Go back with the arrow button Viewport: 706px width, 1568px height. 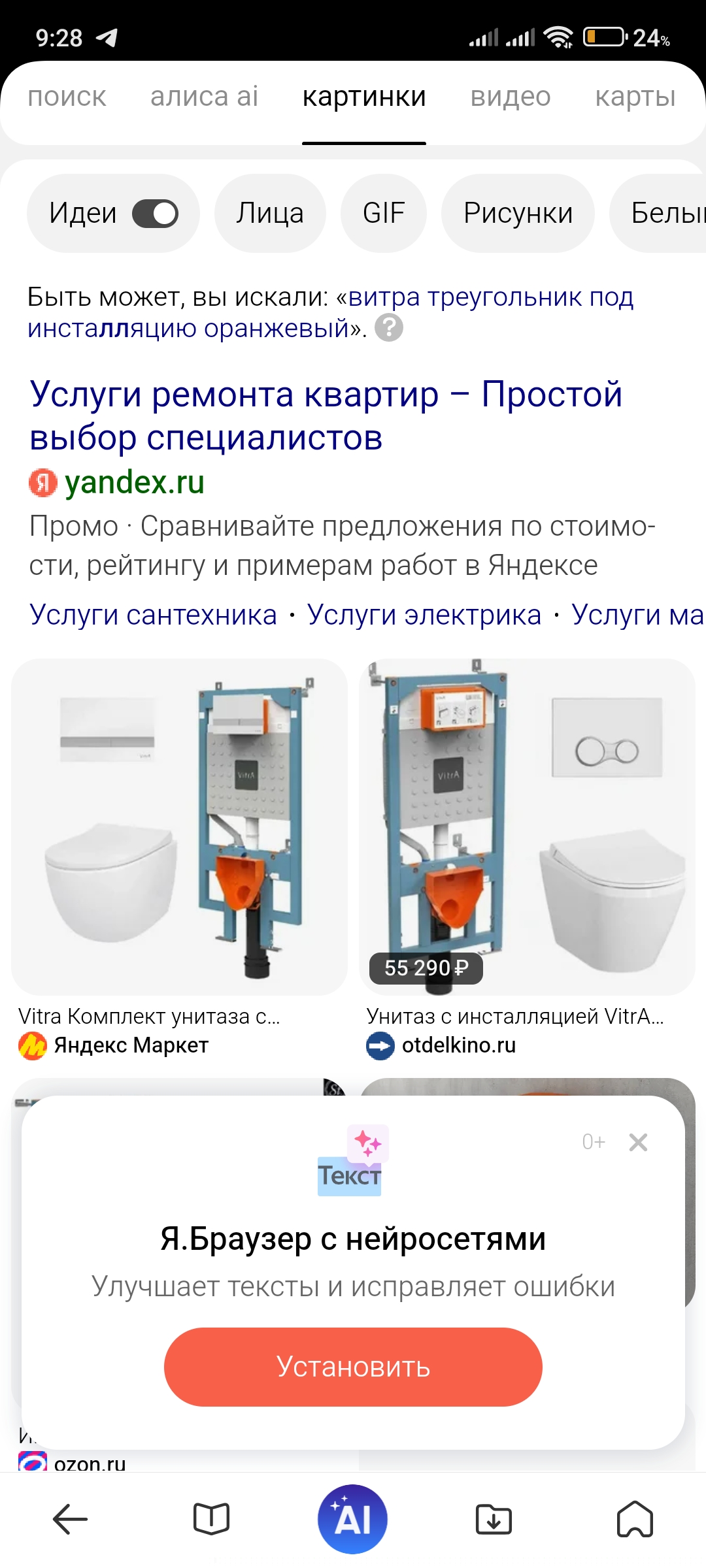click(70, 1519)
